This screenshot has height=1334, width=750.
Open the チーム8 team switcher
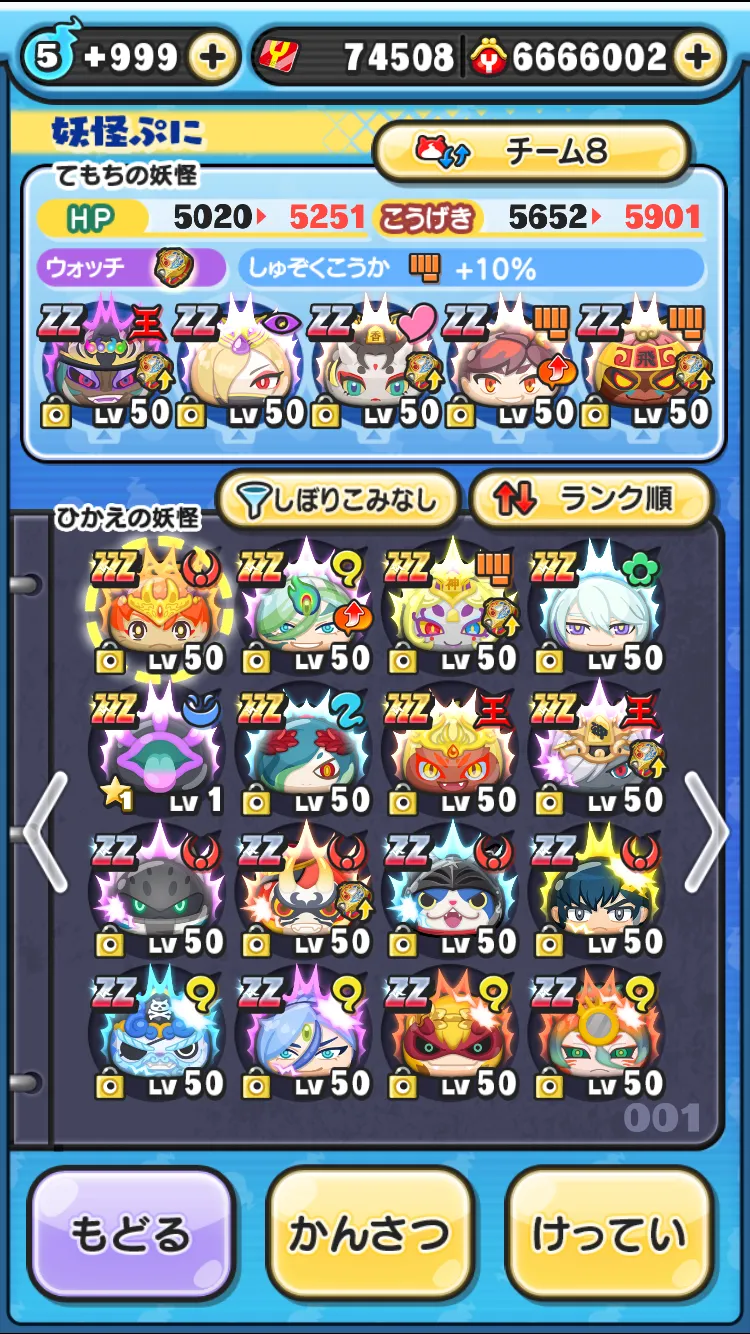(x=531, y=151)
